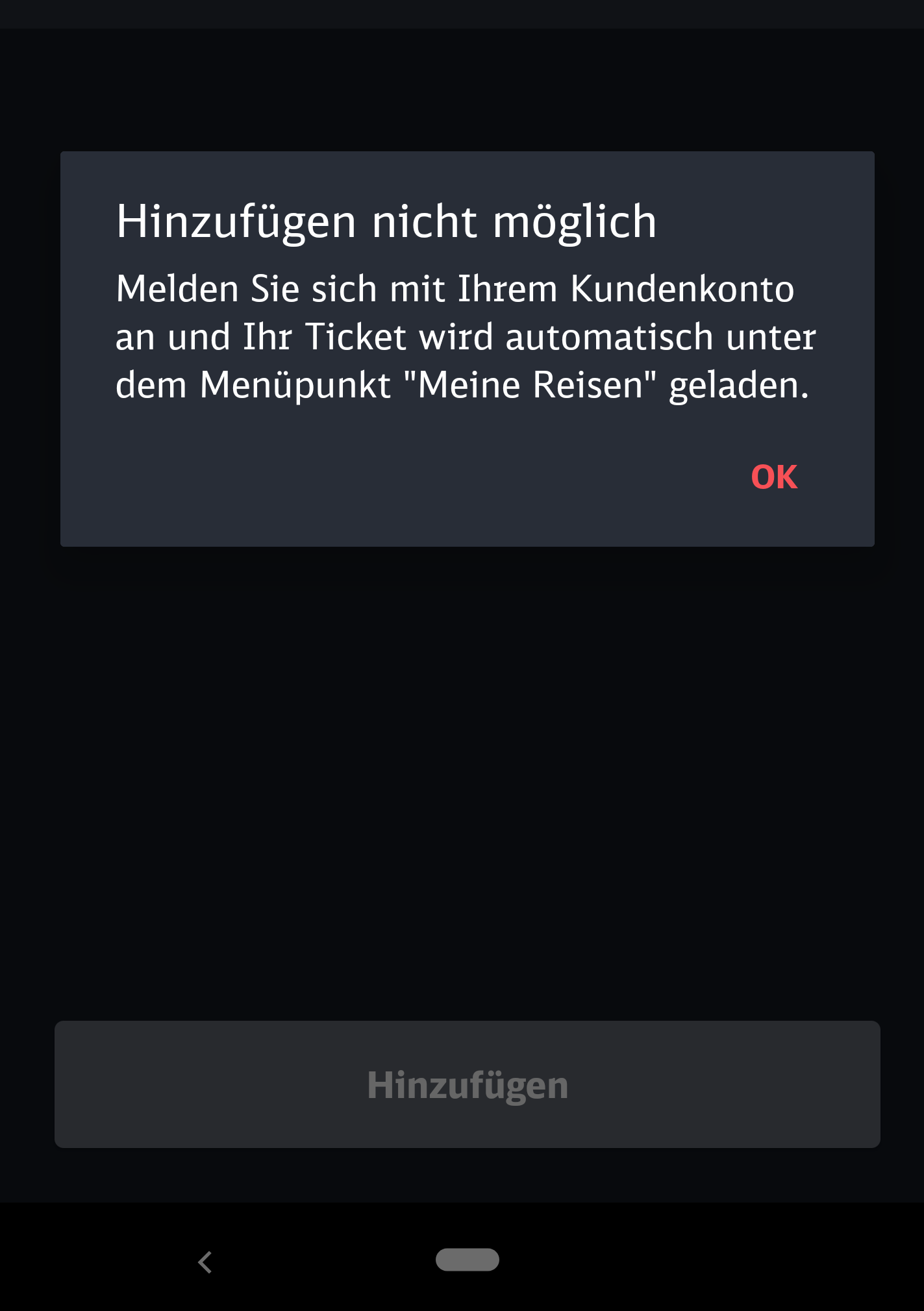Go back using the system back arrow
924x1311 pixels.
point(205,1262)
